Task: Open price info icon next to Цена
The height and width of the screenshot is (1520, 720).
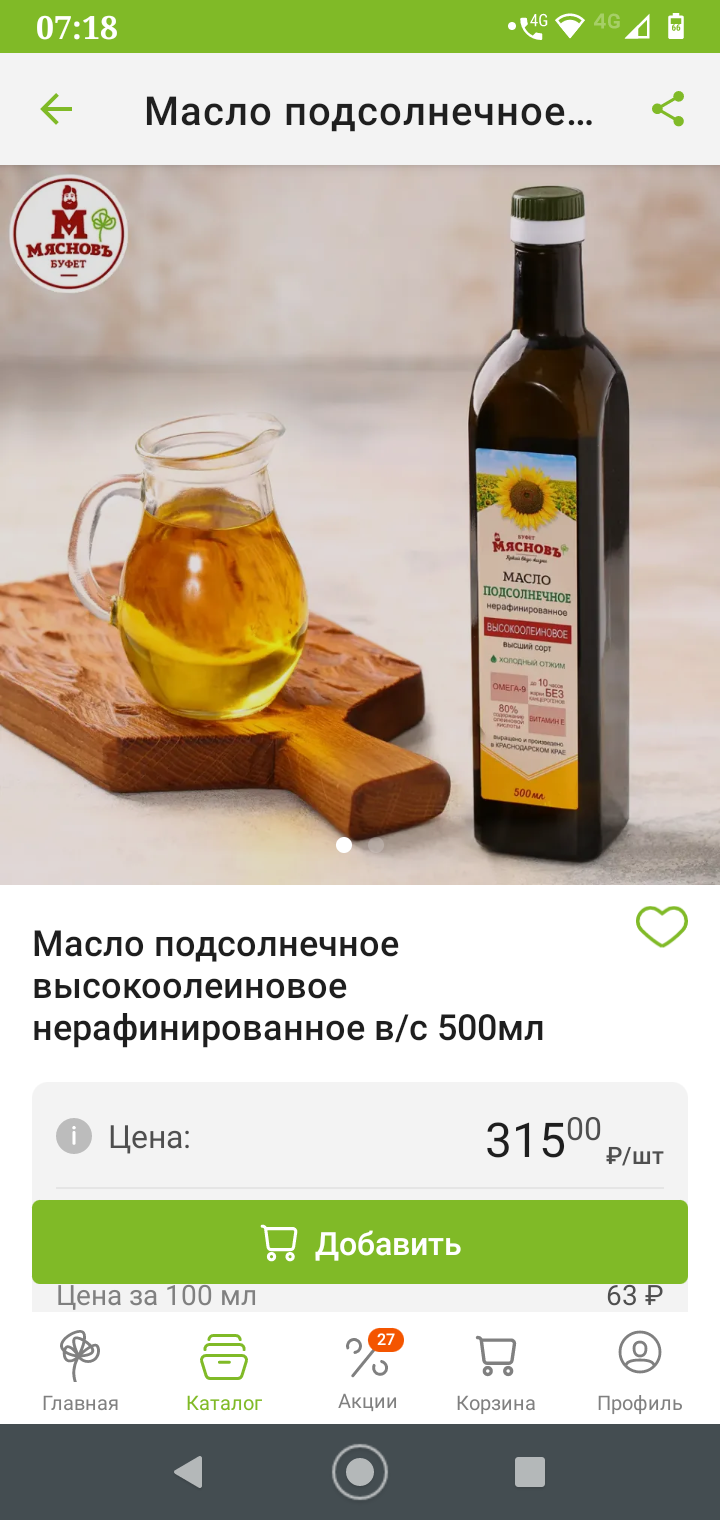Action: [x=74, y=1136]
